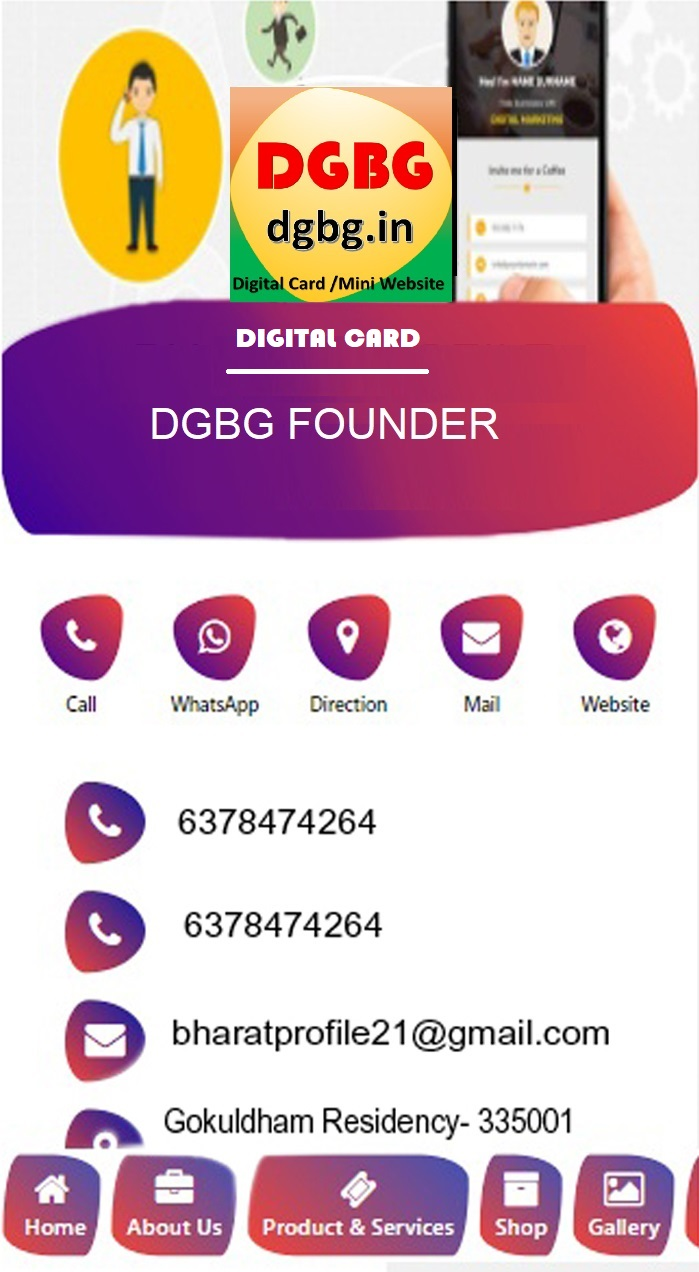Open WhatsApp chat shortcut
Viewport: 699px width, 1272px height.
[x=214, y=638]
